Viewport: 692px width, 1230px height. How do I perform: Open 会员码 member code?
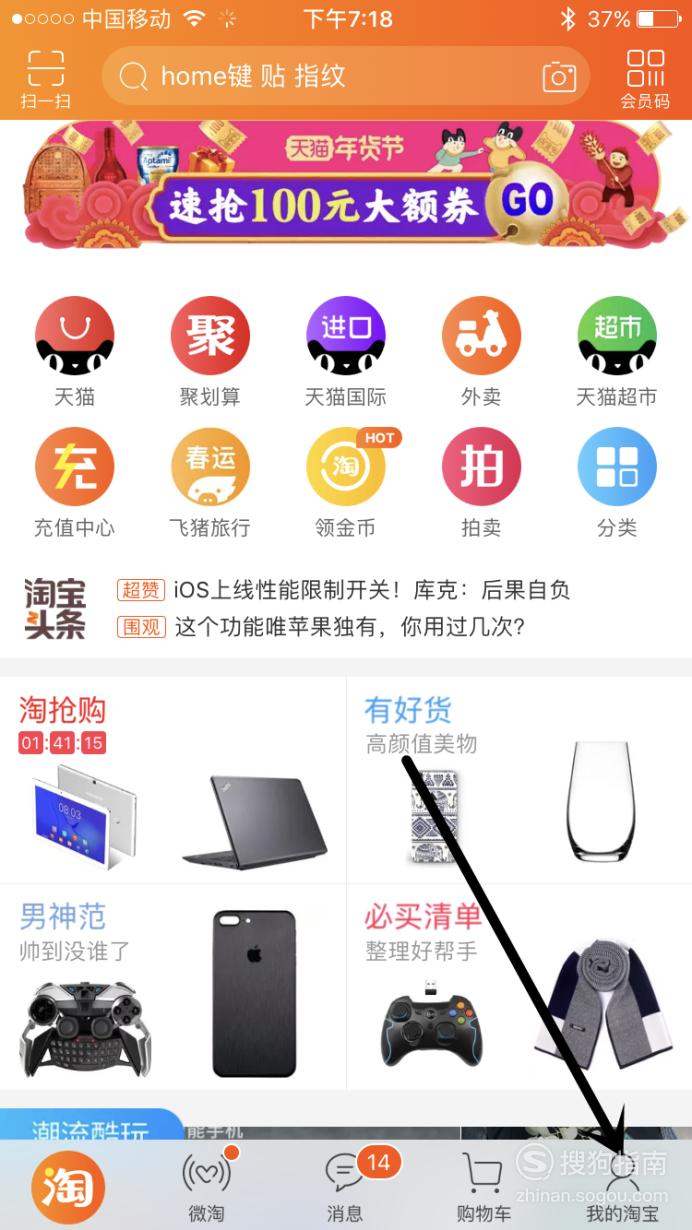[645, 78]
